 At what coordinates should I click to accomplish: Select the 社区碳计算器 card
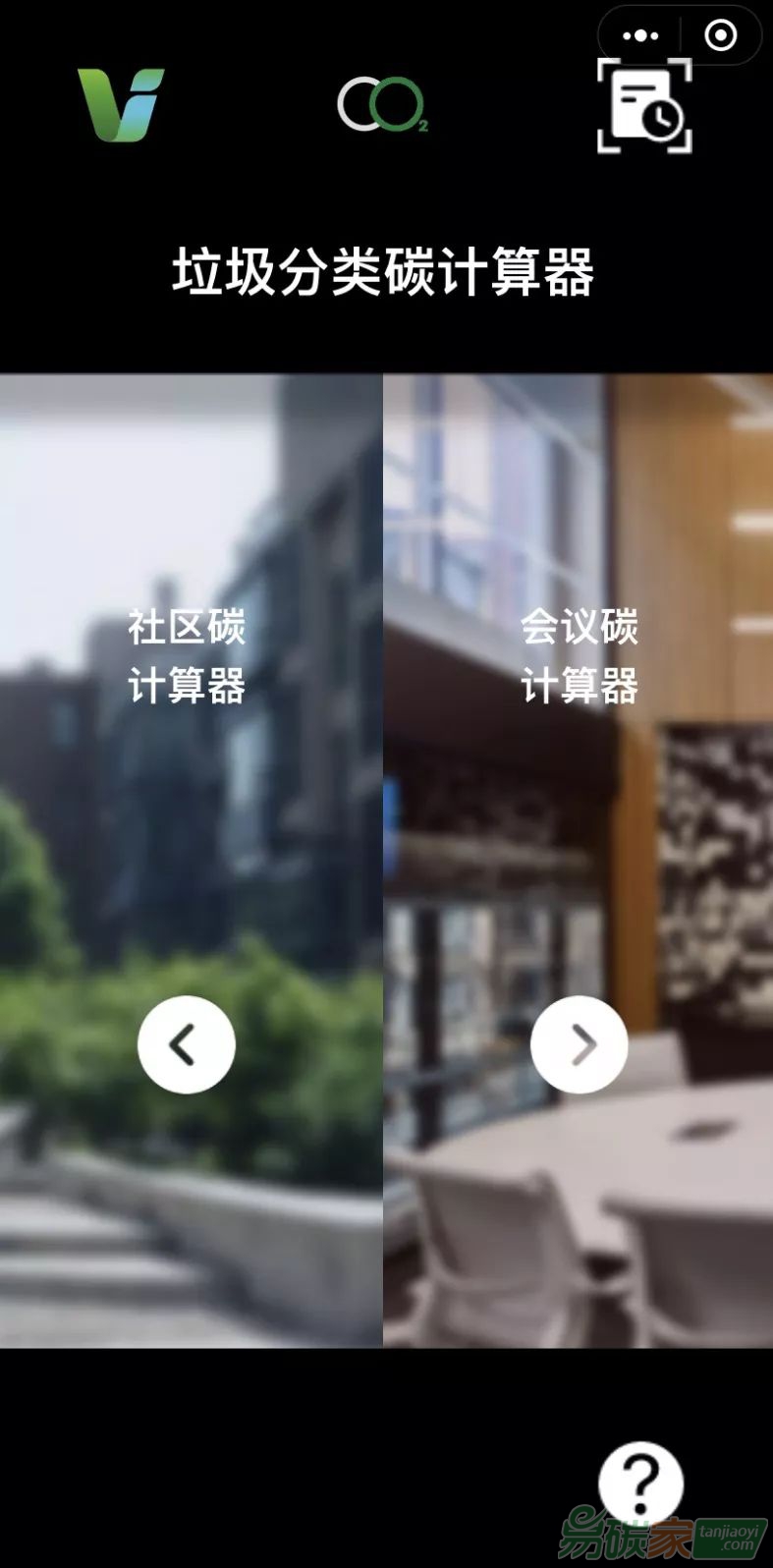[x=187, y=656]
